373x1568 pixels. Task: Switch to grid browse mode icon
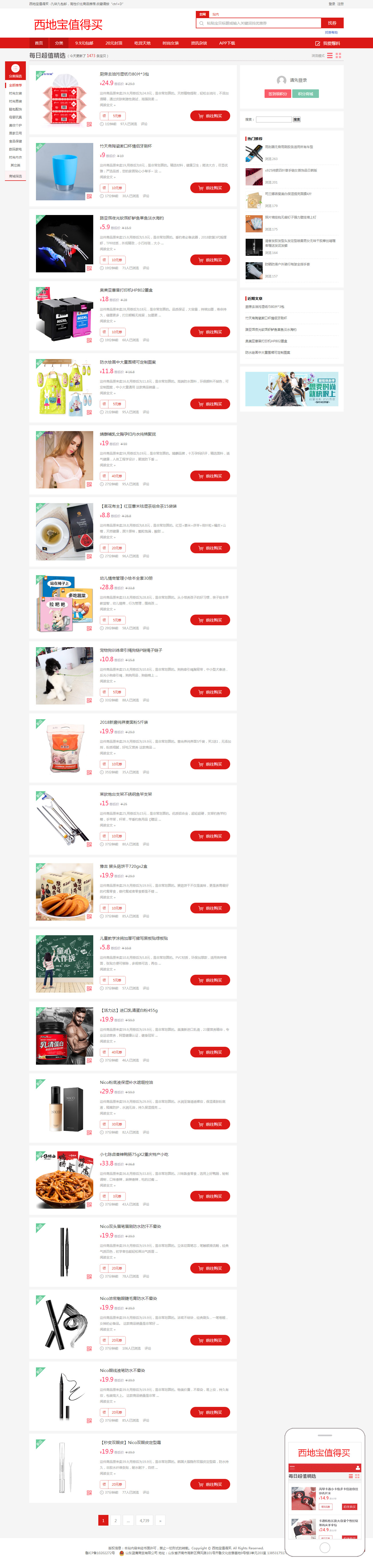338,55
